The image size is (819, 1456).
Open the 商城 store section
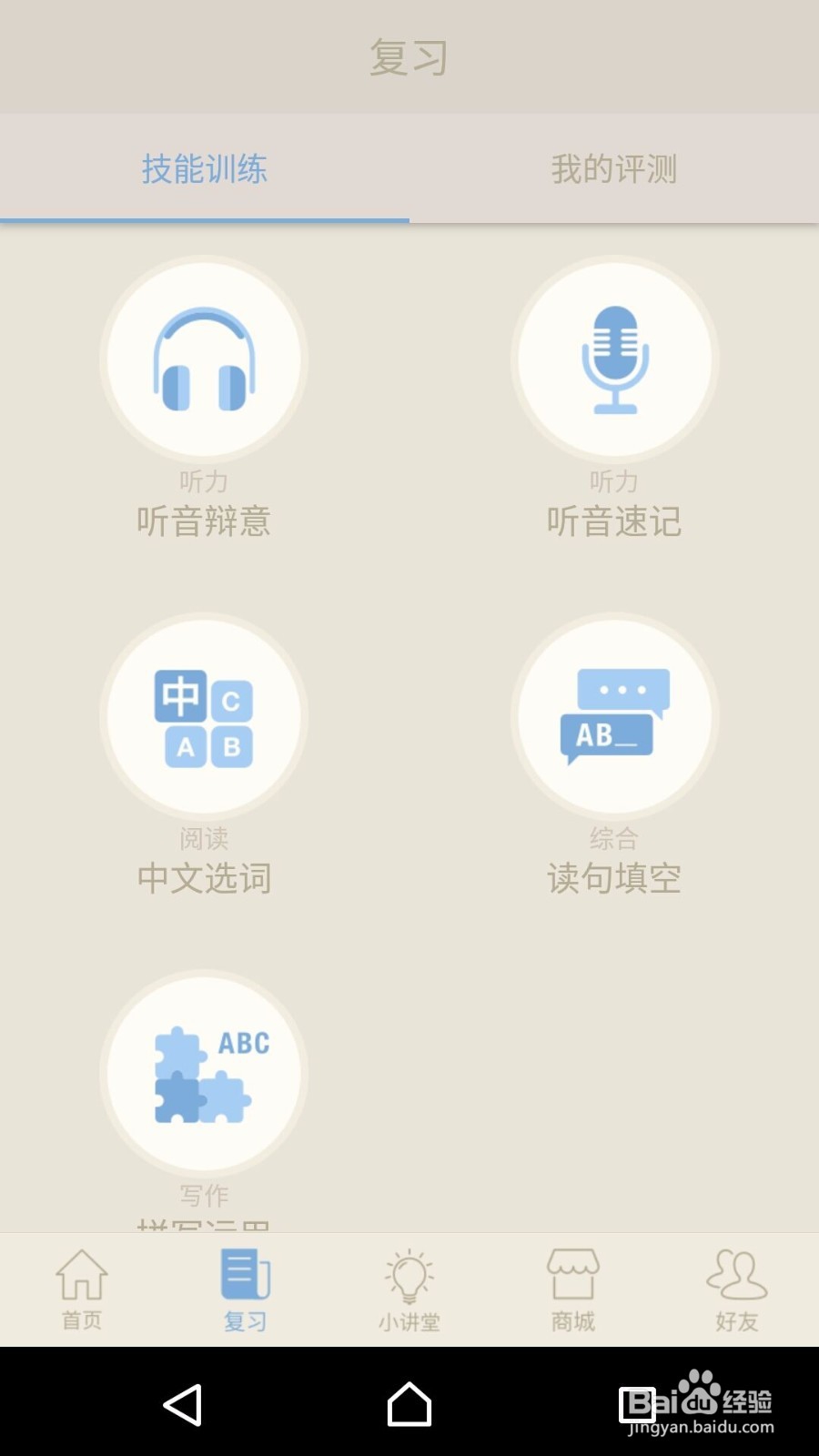click(572, 1288)
